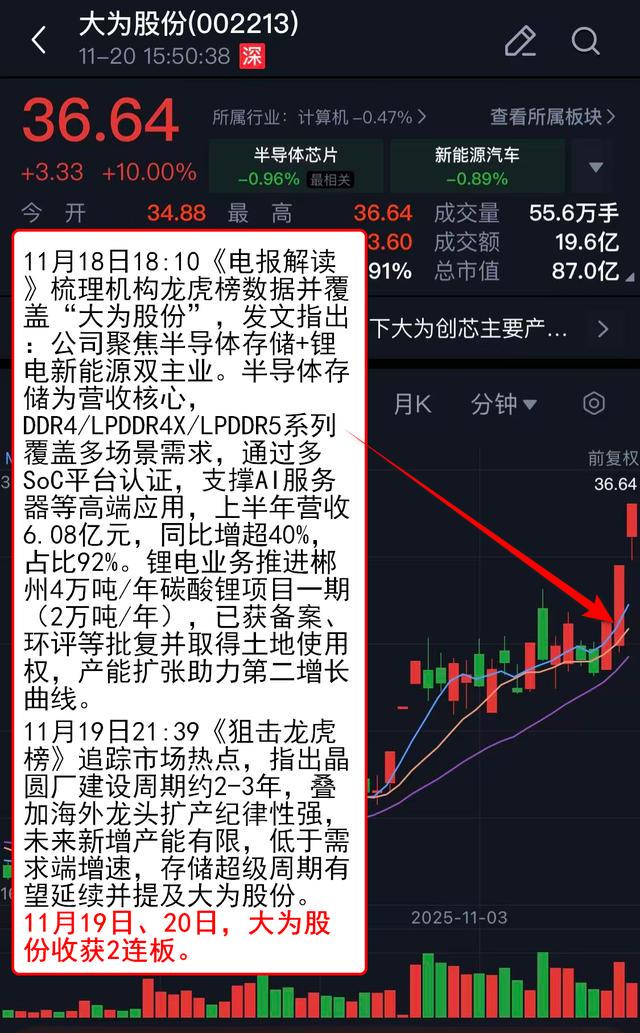Open 所属行业 计算机 industry link
This screenshot has height=1033, width=640.
320,117
